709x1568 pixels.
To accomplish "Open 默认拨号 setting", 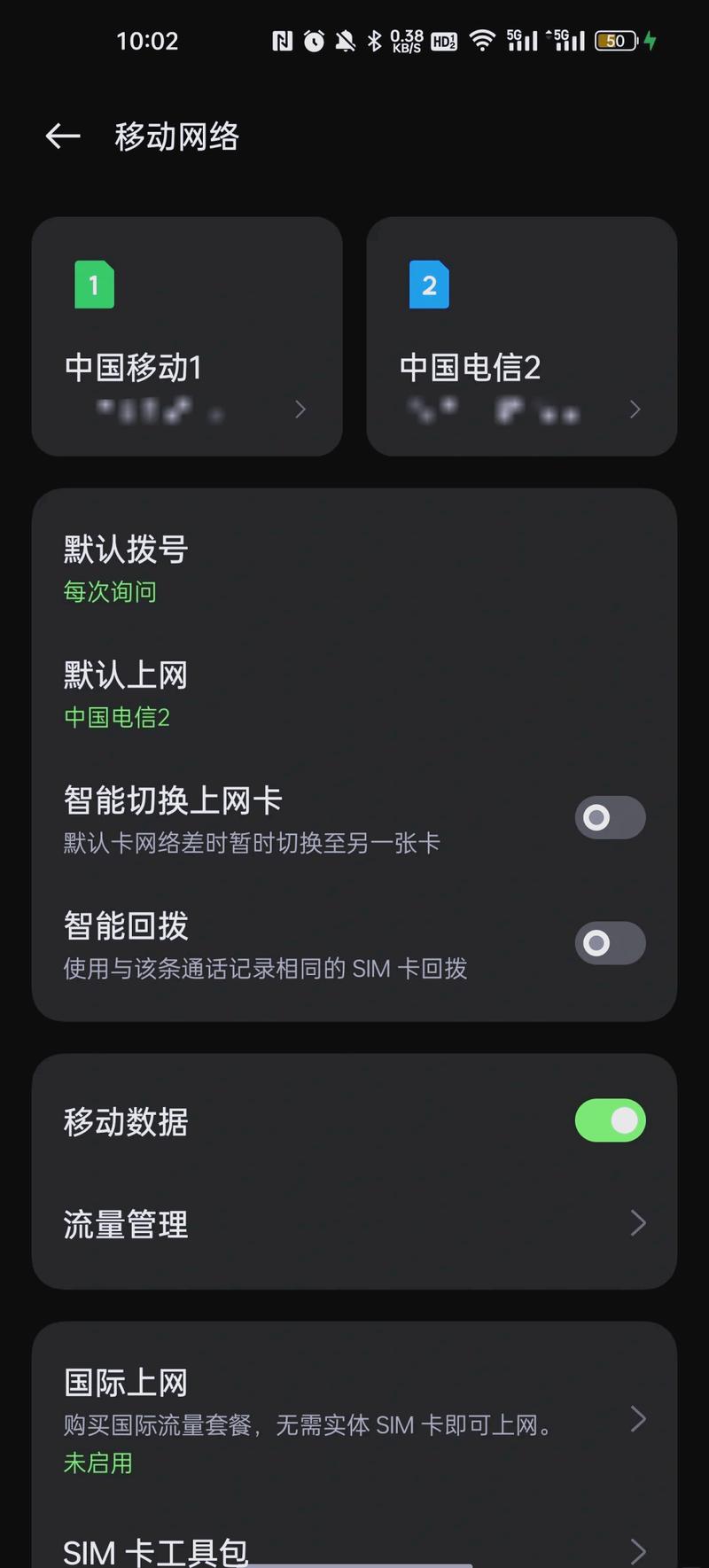I will coord(354,567).
